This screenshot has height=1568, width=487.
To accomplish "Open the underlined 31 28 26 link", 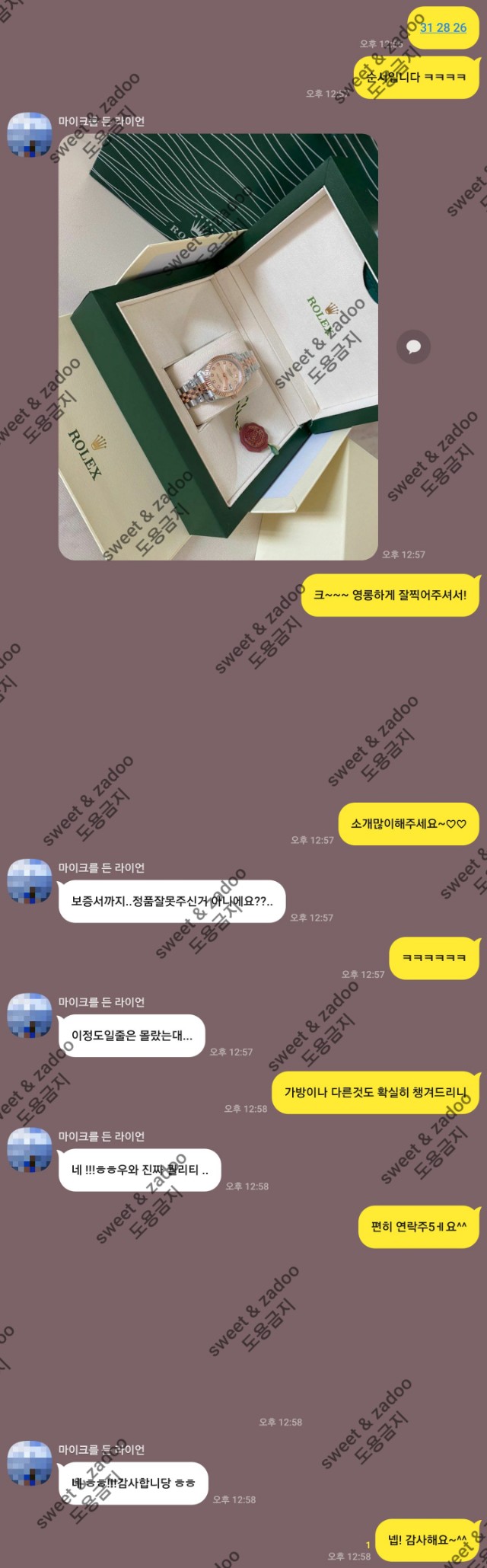I will (443, 27).
